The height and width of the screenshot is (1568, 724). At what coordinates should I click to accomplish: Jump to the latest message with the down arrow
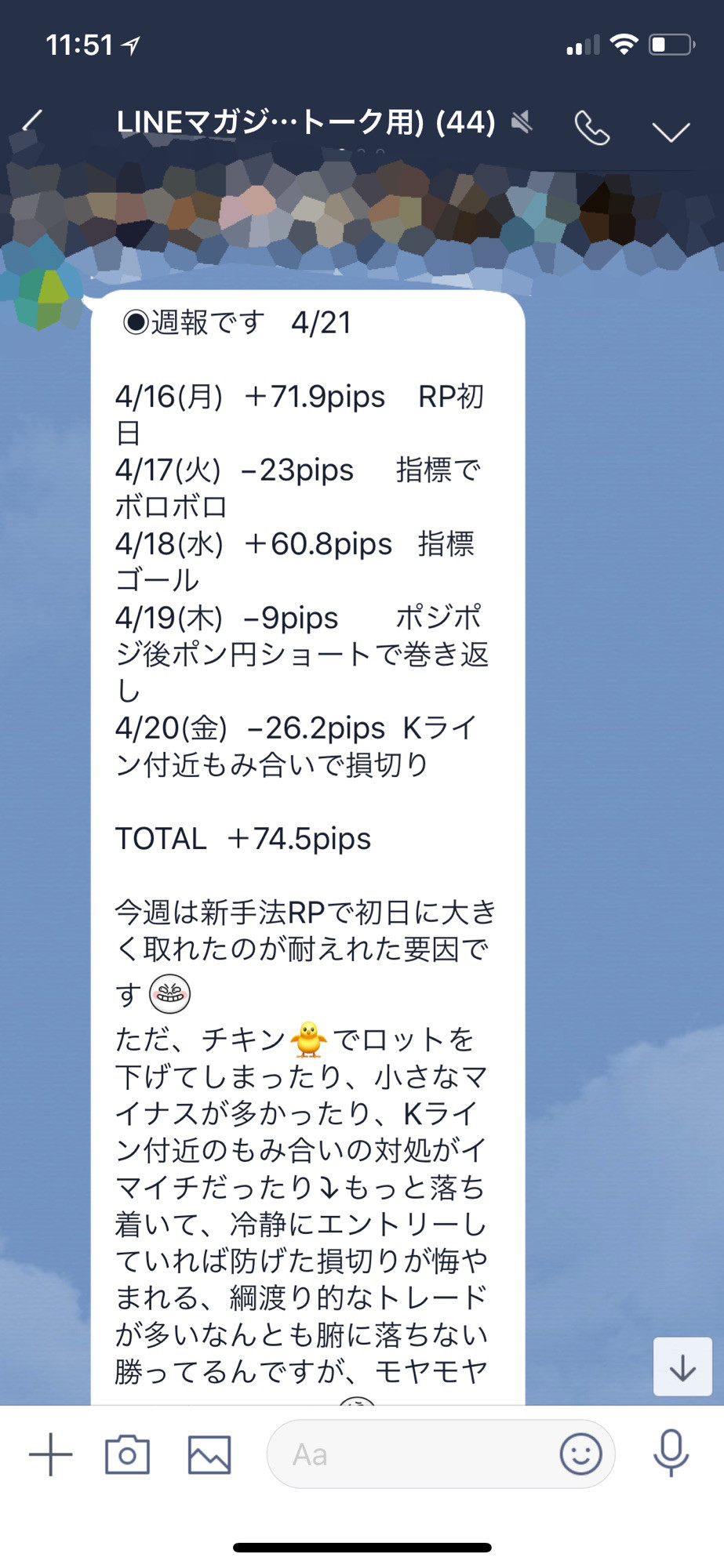682,1368
